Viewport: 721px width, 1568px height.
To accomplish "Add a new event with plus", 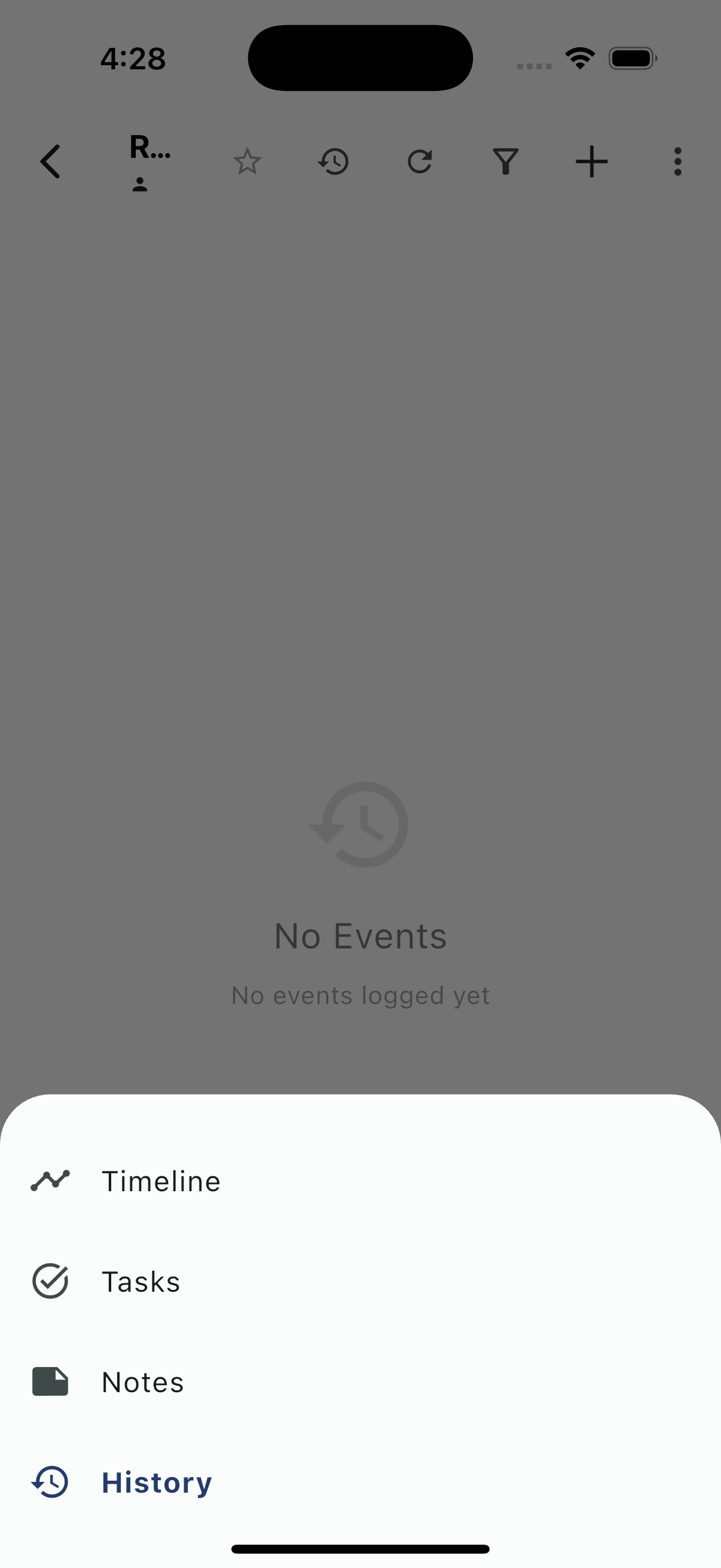I will point(591,162).
